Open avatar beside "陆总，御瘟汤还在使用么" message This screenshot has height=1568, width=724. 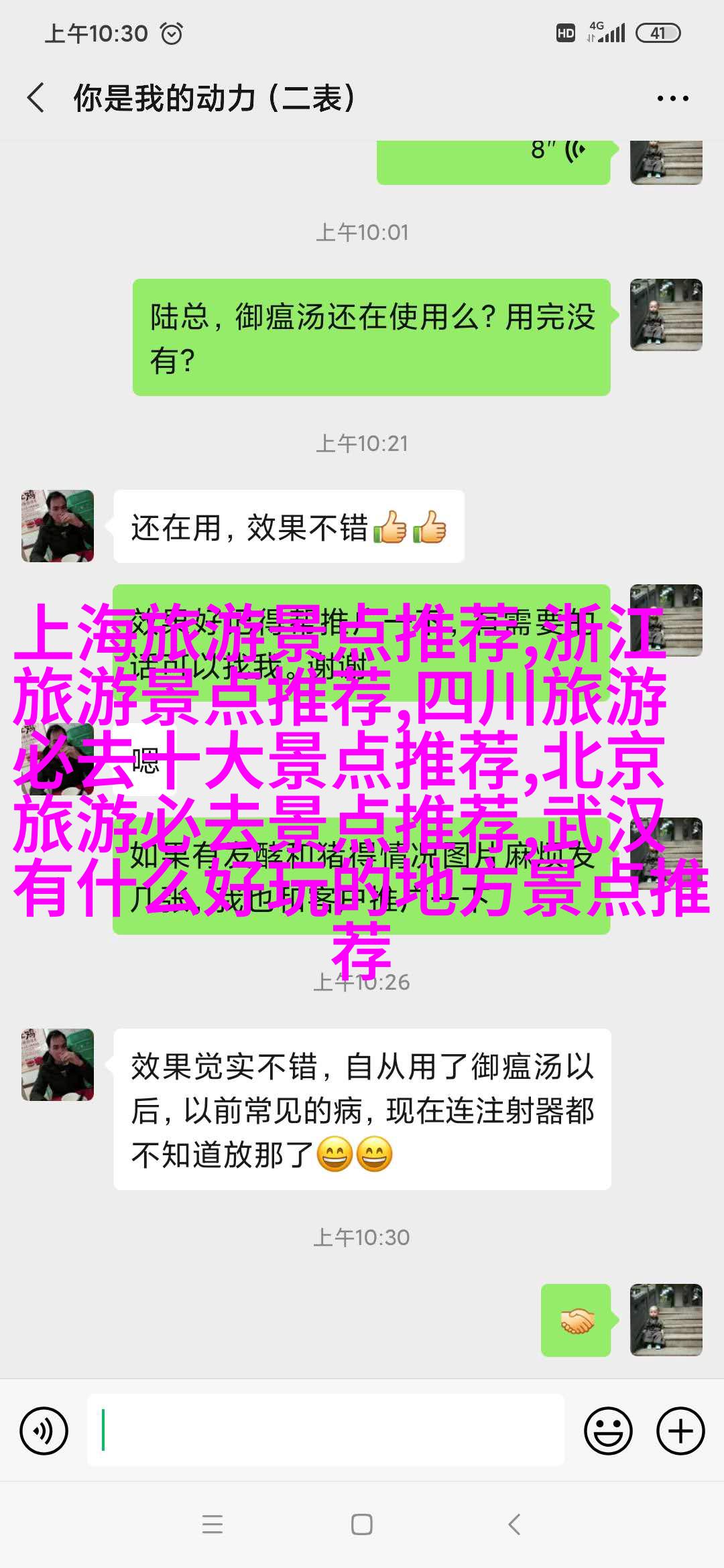[666, 315]
